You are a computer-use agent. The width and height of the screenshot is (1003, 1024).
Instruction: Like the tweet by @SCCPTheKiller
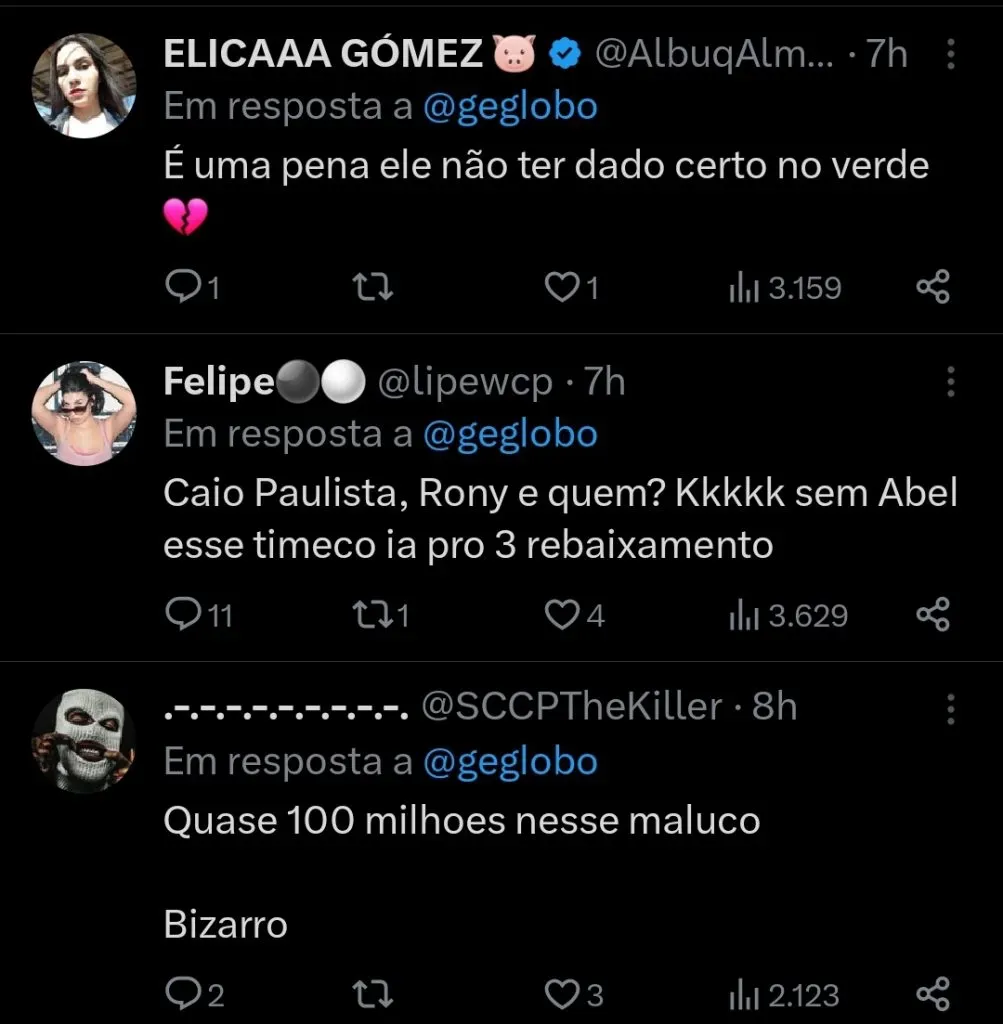click(x=561, y=993)
